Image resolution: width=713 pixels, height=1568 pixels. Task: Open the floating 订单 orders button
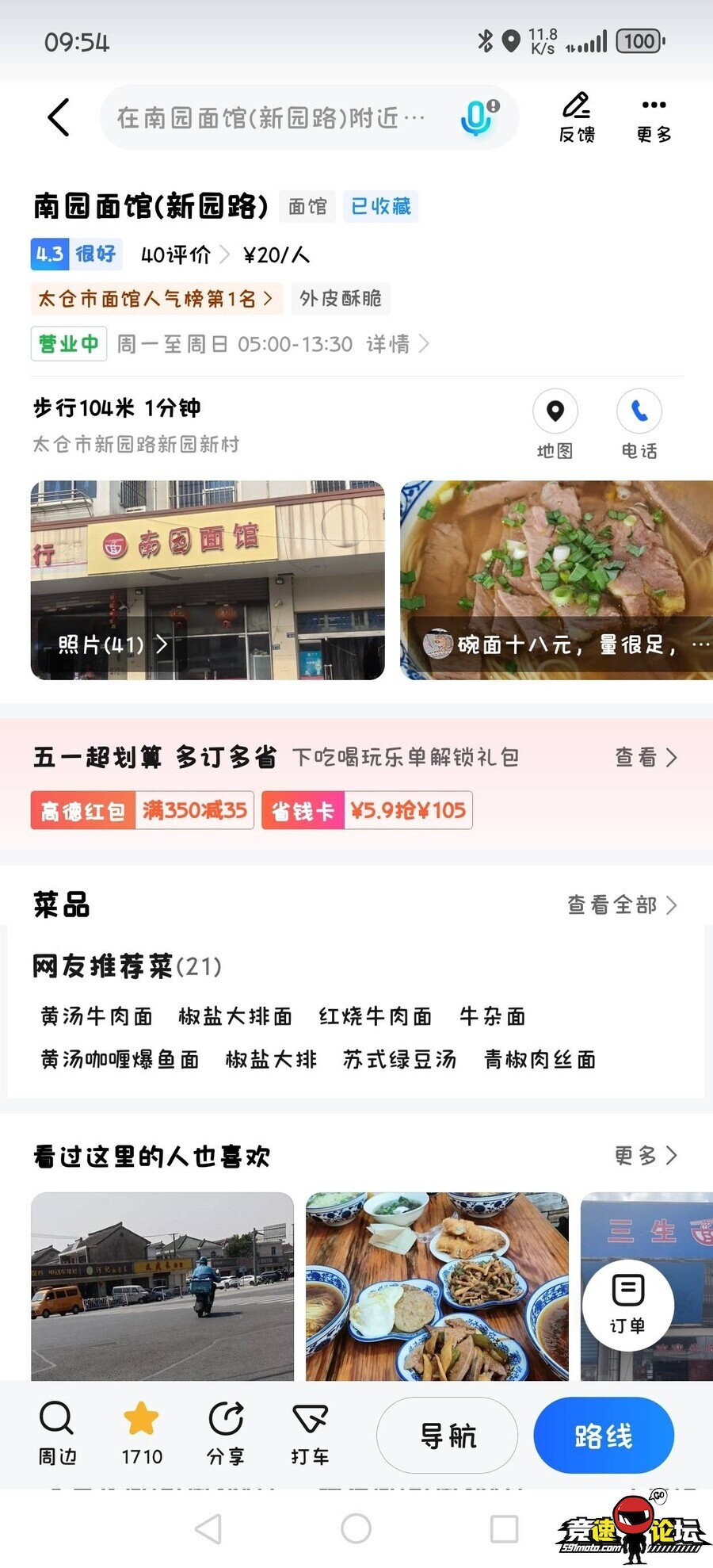point(628,1304)
